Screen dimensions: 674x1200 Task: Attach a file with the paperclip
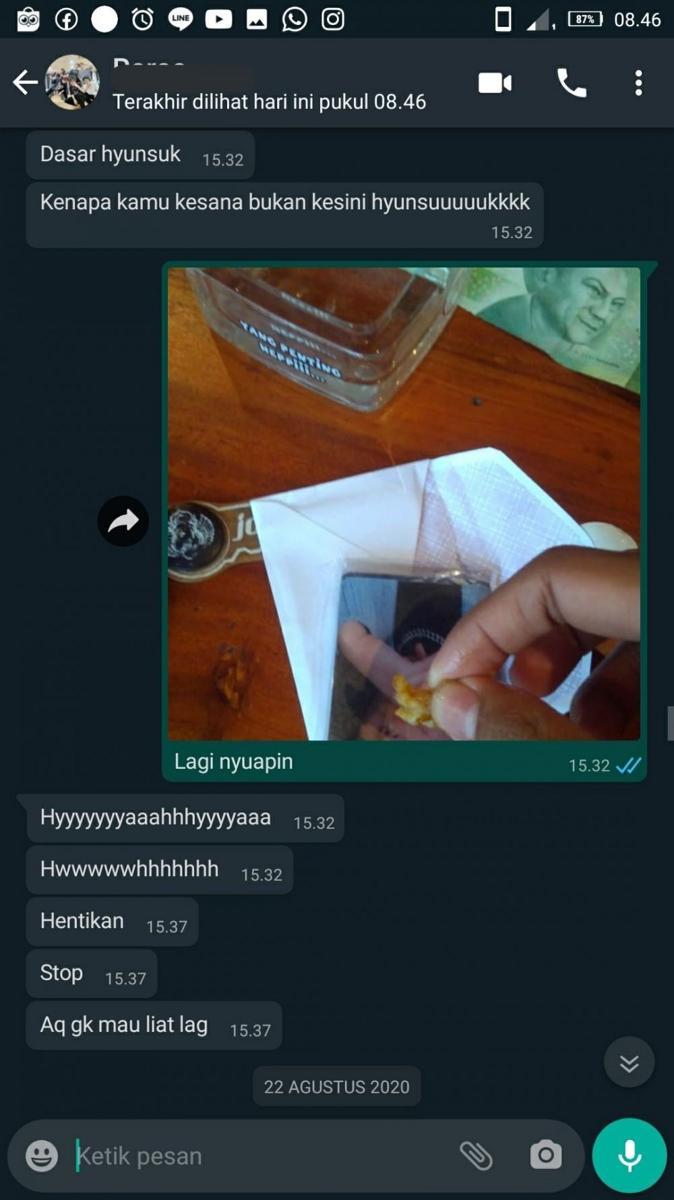pyautogui.click(x=476, y=1156)
